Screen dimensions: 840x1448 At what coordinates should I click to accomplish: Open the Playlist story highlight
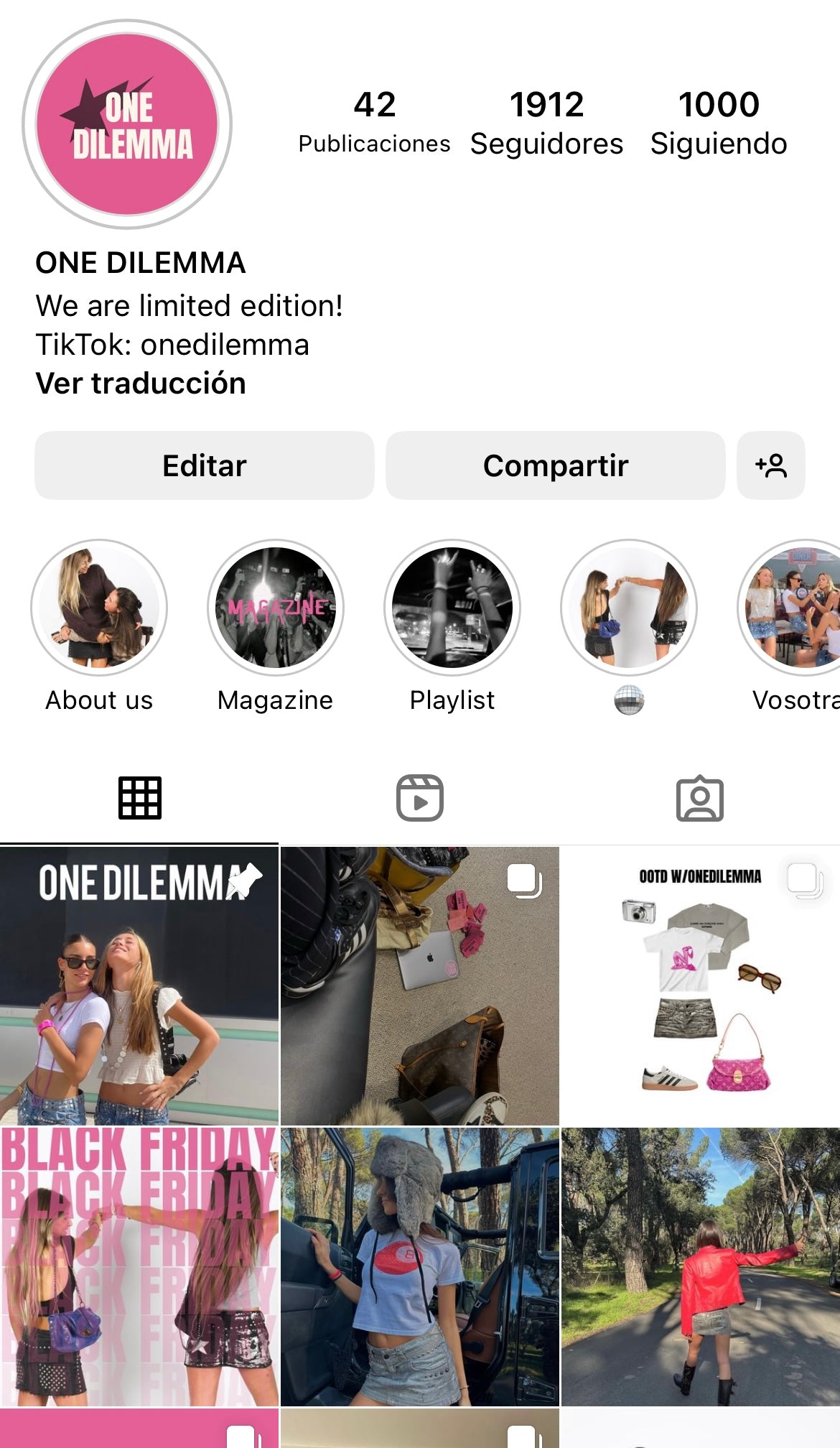point(452,608)
